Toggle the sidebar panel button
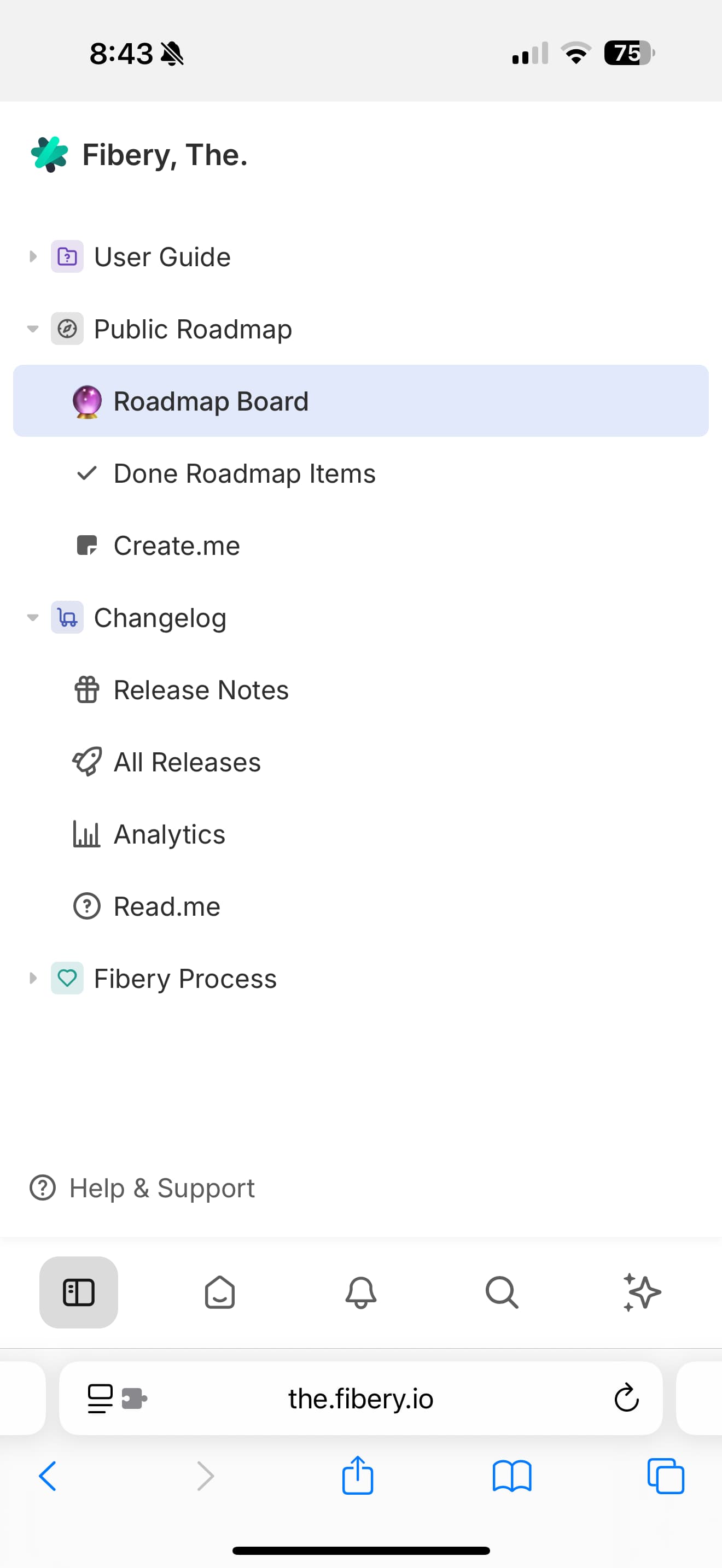Screen dimensions: 722x1568 (79, 1292)
